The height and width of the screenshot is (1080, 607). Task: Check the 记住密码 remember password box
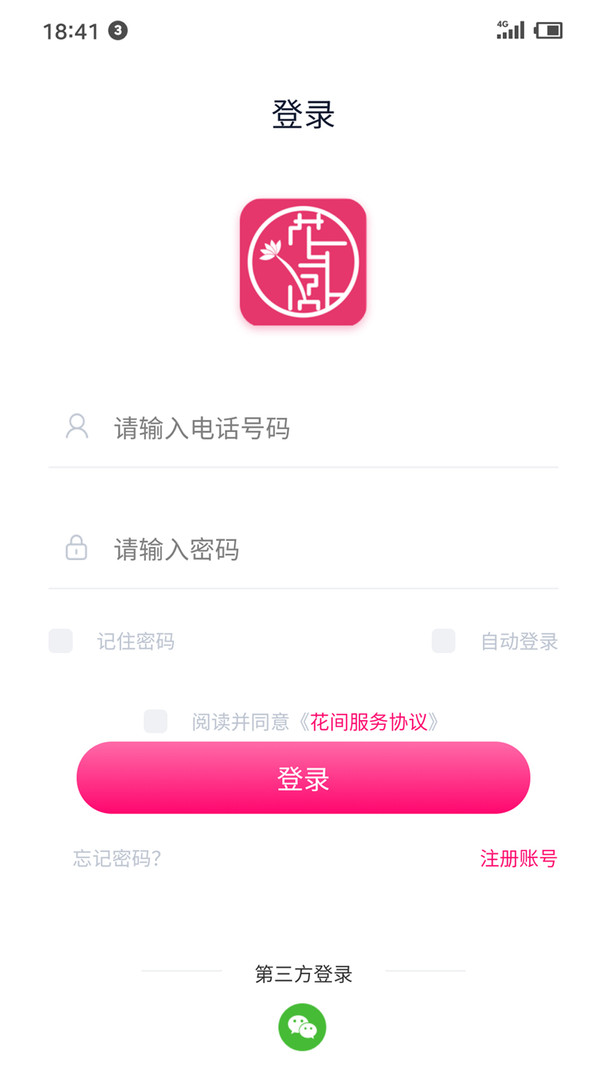(x=61, y=641)
